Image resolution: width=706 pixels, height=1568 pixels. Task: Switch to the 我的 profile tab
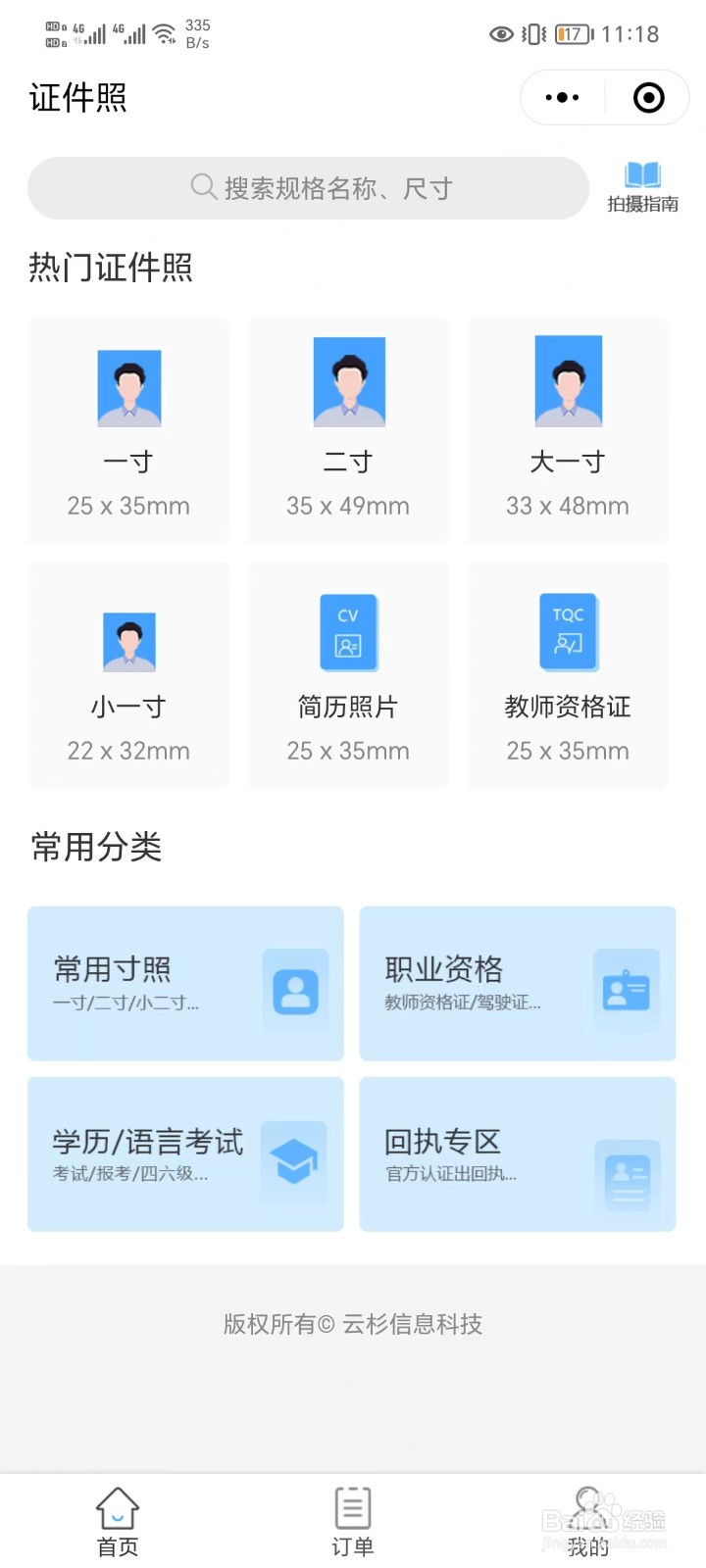(x=586, y=1519)
